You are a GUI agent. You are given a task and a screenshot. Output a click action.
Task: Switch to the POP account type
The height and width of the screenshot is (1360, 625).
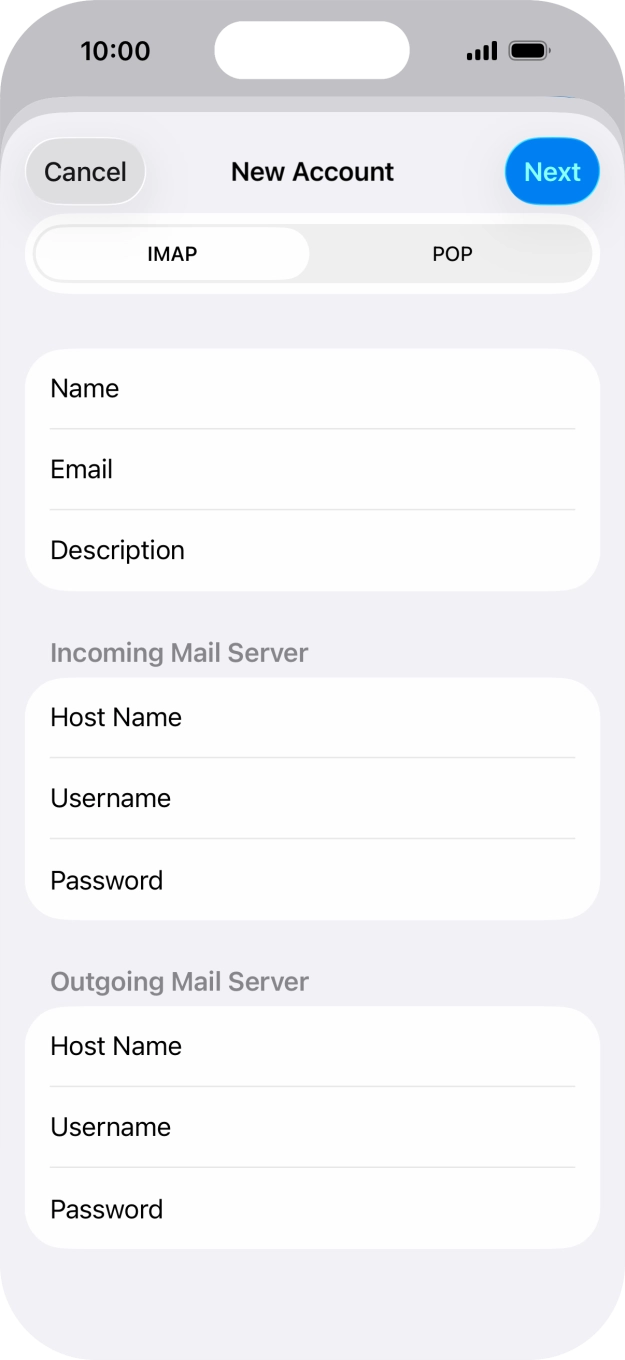coord(452,254)
